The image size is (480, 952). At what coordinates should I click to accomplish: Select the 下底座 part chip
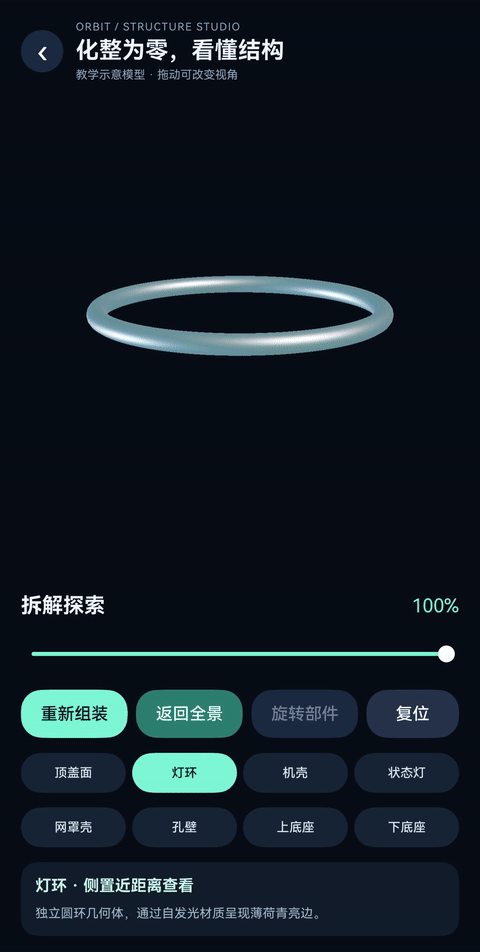pyautogui.click(x=407, y=827)
